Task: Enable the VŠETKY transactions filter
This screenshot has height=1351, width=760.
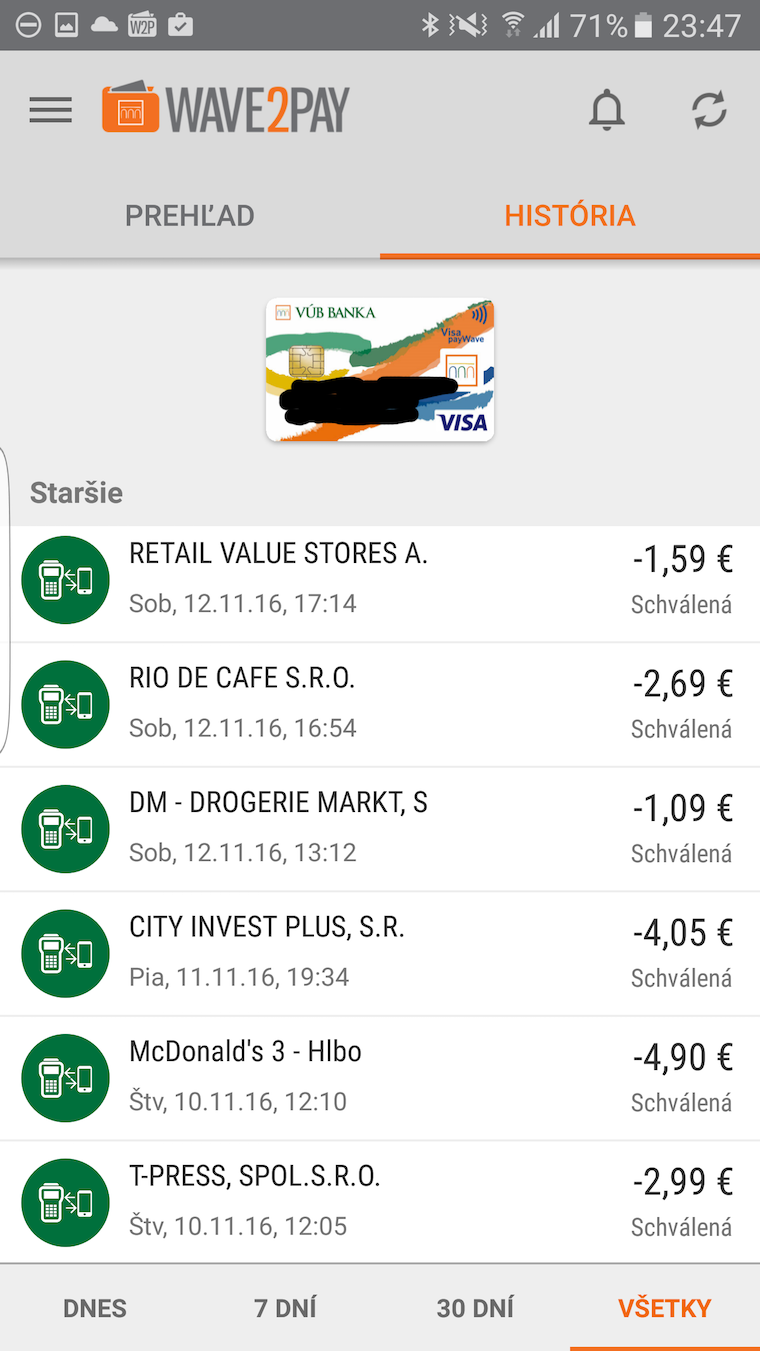Action: tap(664, 1307)
